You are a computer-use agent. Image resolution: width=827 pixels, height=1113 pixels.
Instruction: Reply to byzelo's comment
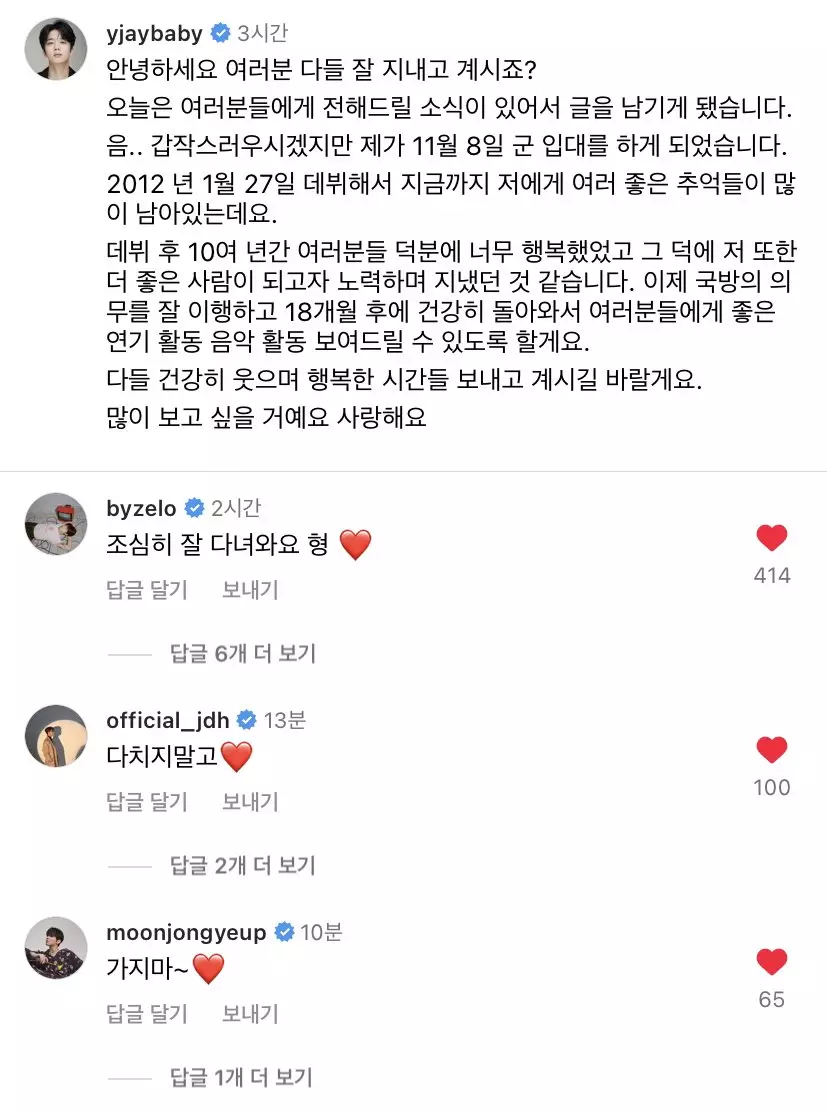point(146,590)
